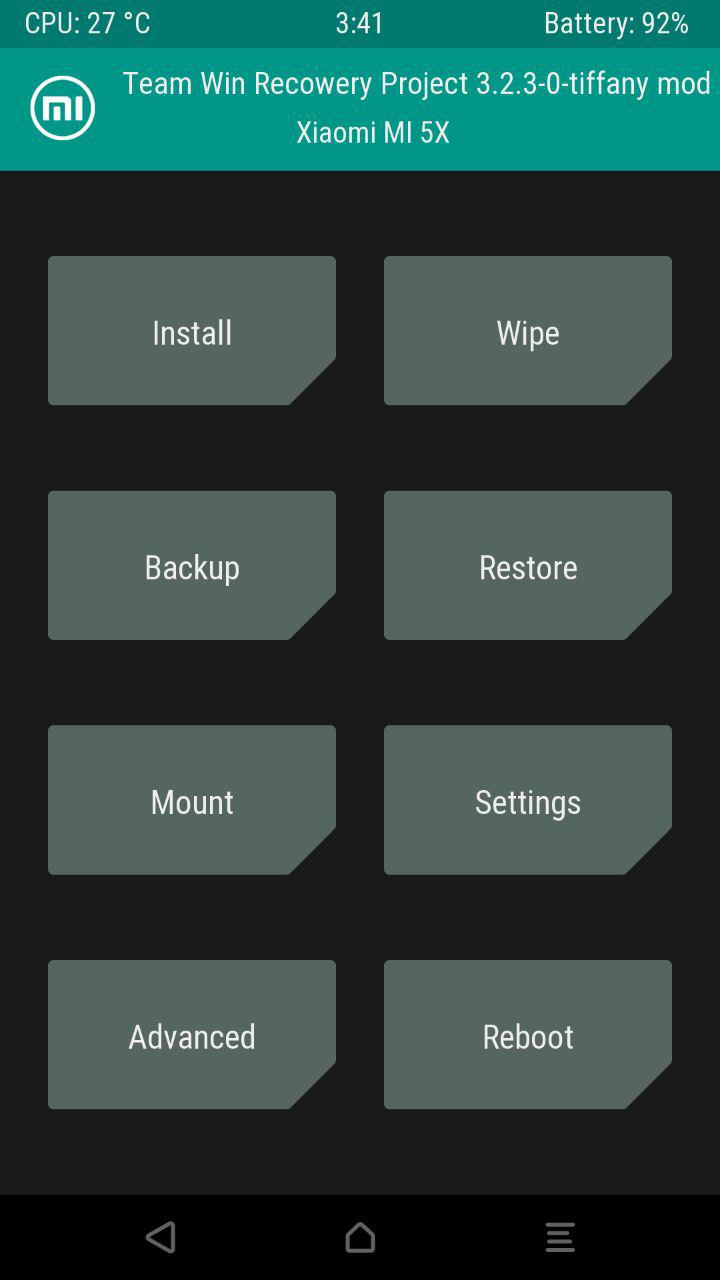The width and height of the screenshot is (720, 1280).
Task: Go to the Advanced menu
Action: coord(192,1035)
